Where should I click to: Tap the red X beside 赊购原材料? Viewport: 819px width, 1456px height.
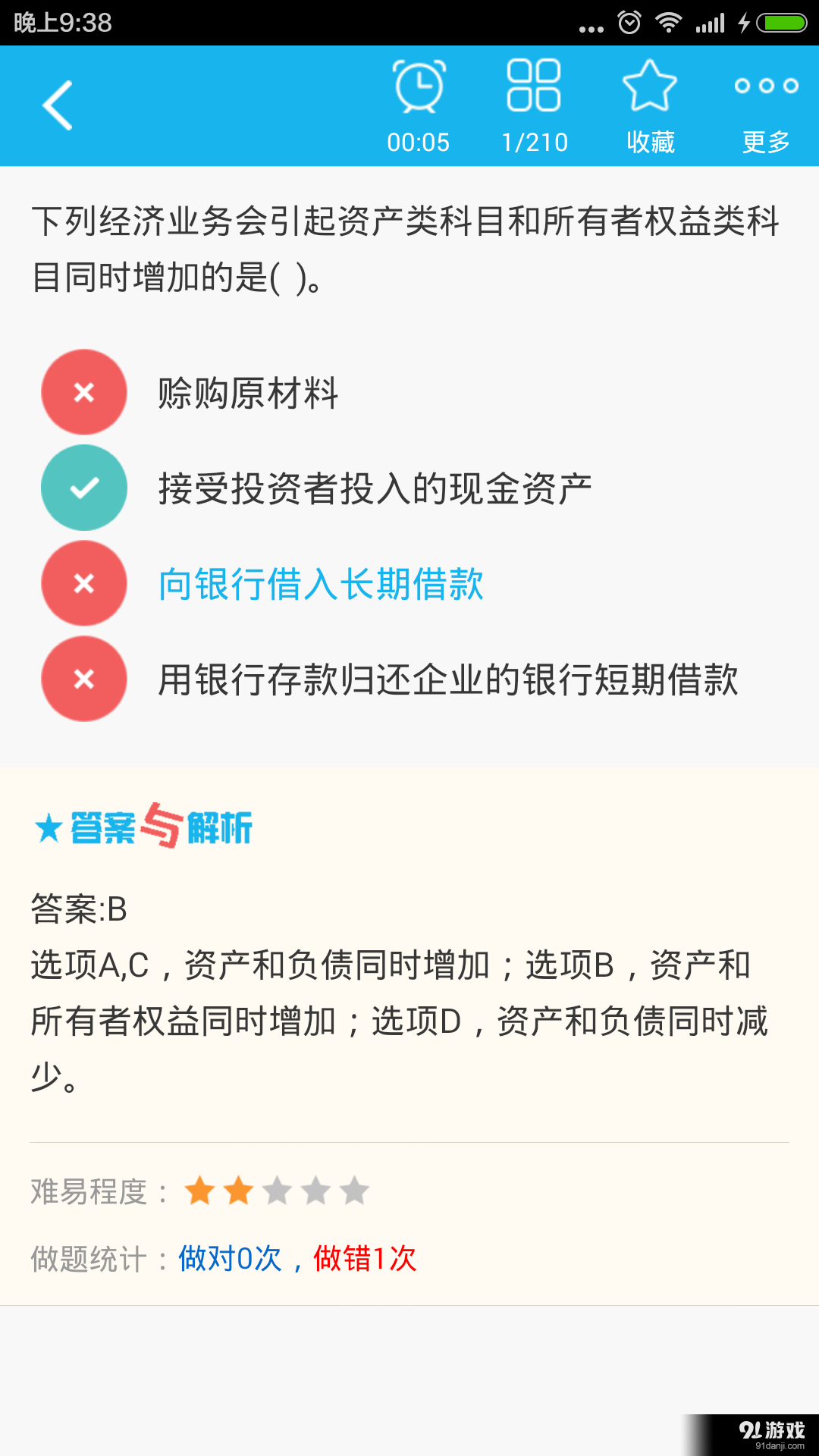pos(83,392)
